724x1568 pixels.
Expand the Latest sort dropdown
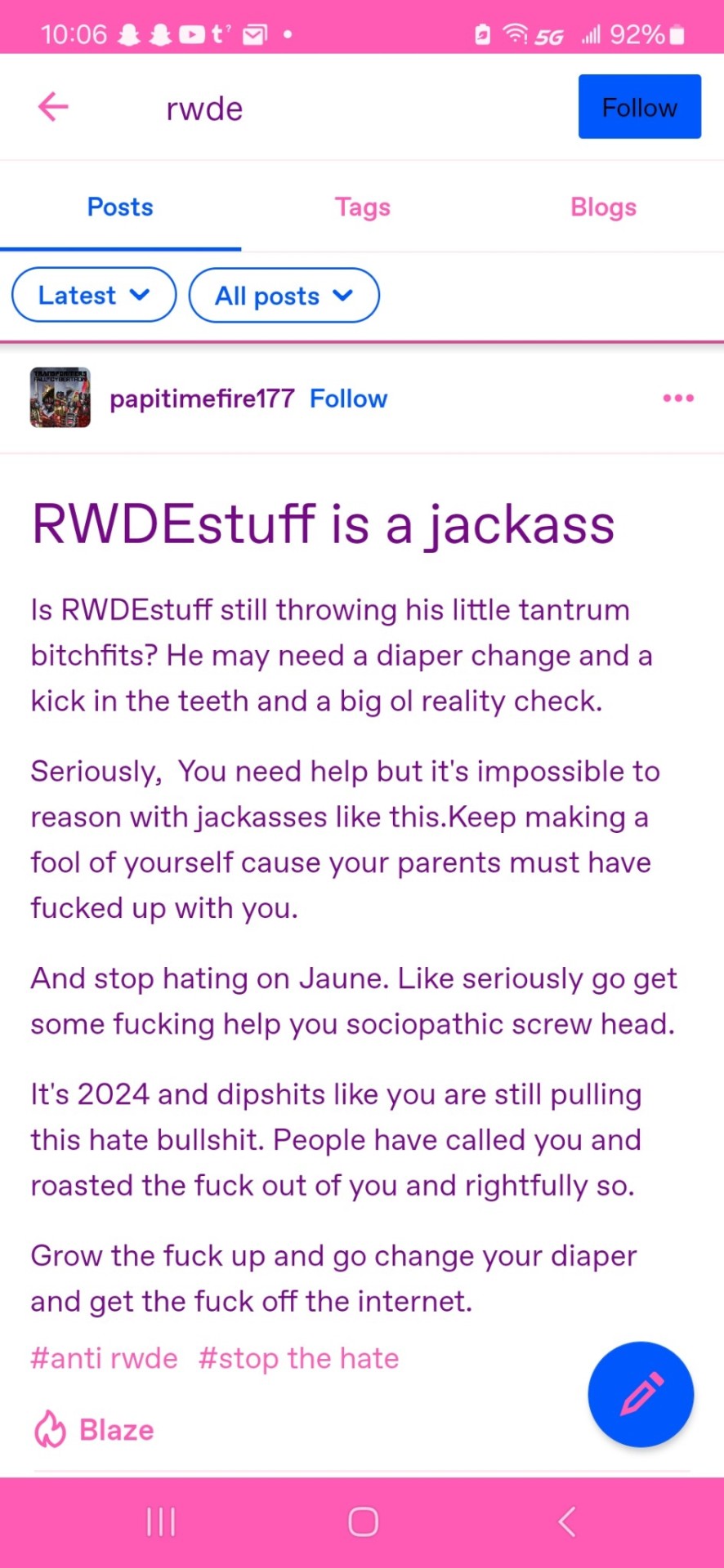tap(94, 295)
